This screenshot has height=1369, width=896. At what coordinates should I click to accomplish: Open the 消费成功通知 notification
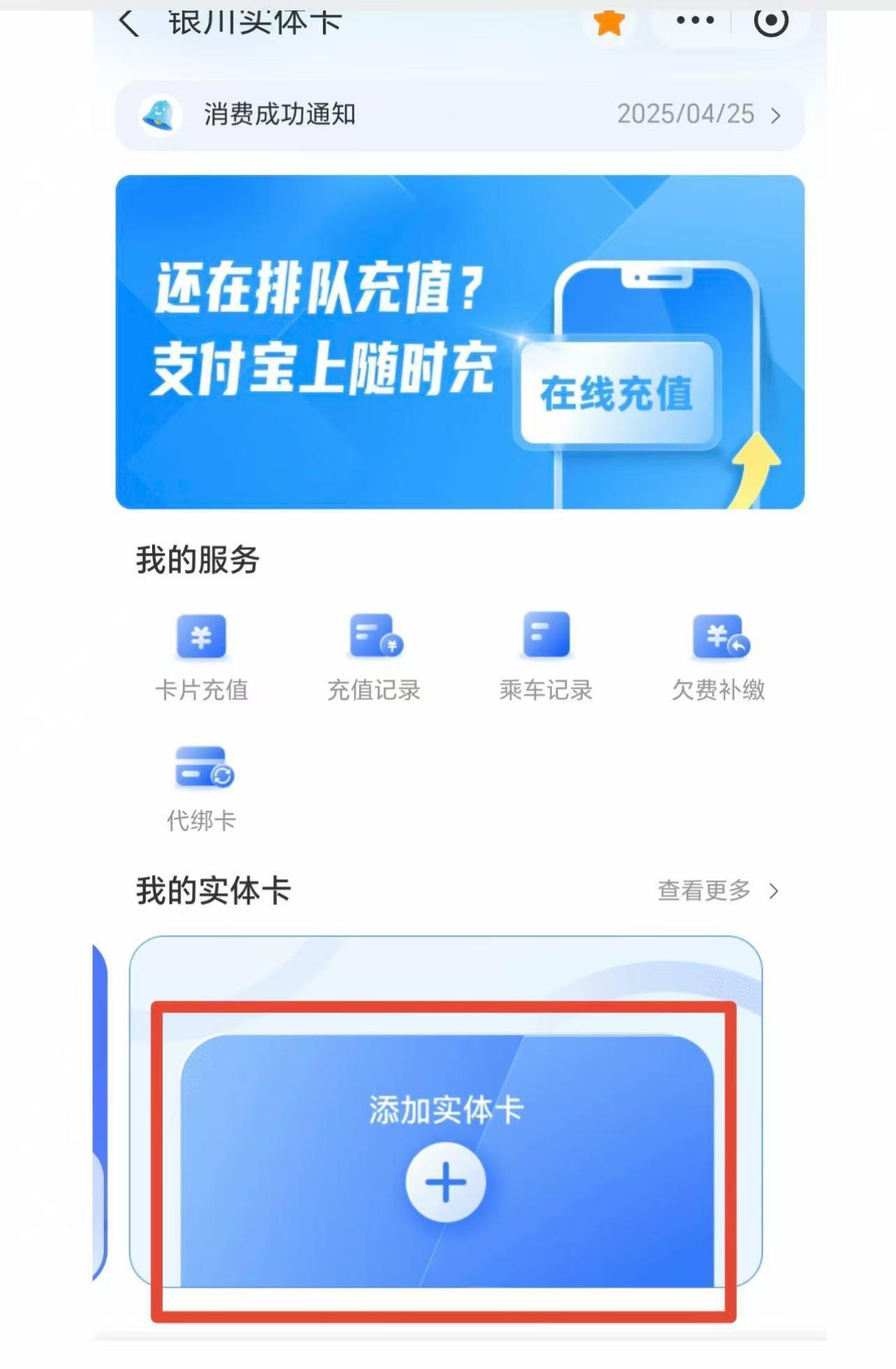tap(459, 115)
